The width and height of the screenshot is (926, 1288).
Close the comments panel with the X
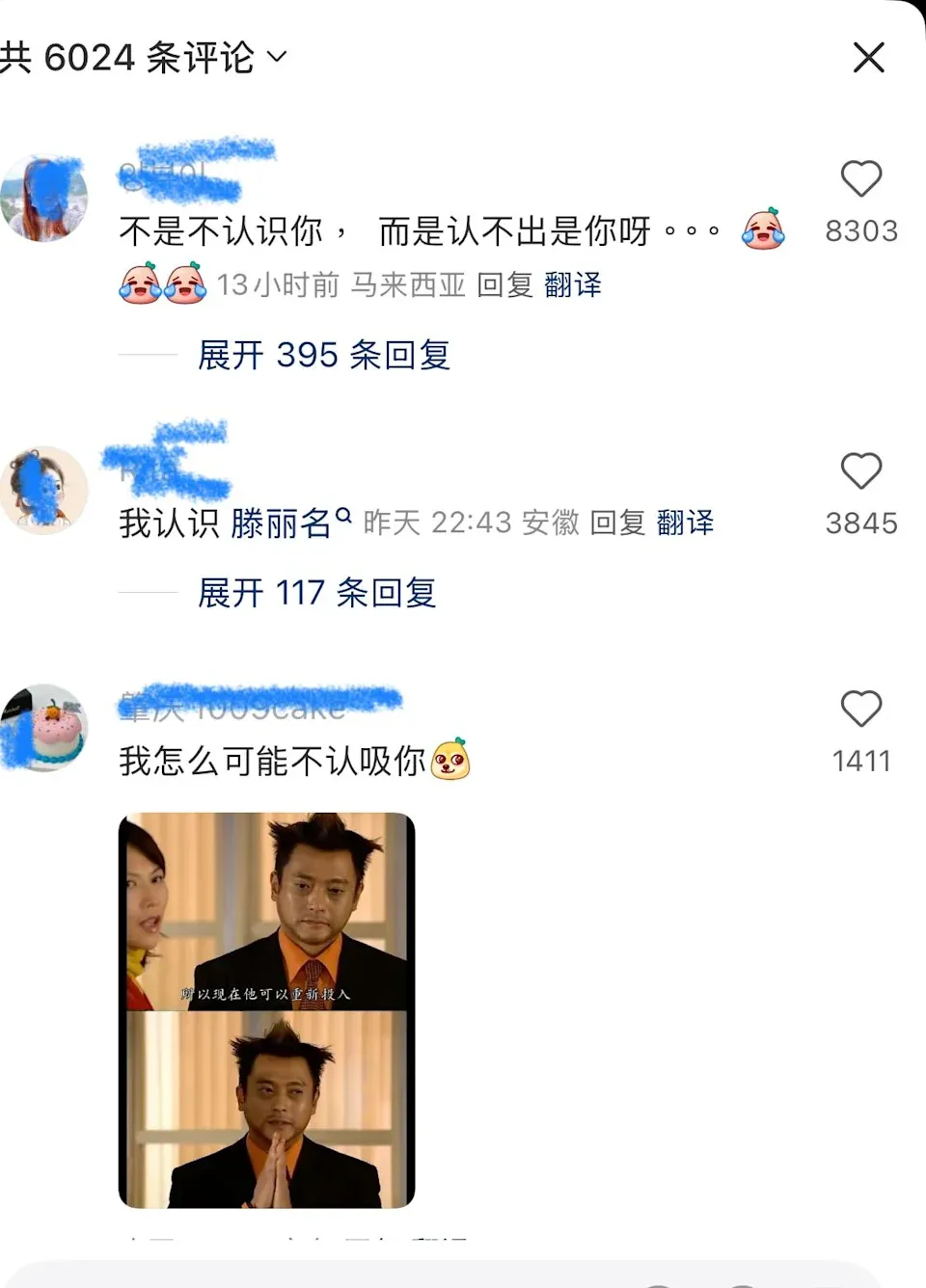(x=867, y=58)
